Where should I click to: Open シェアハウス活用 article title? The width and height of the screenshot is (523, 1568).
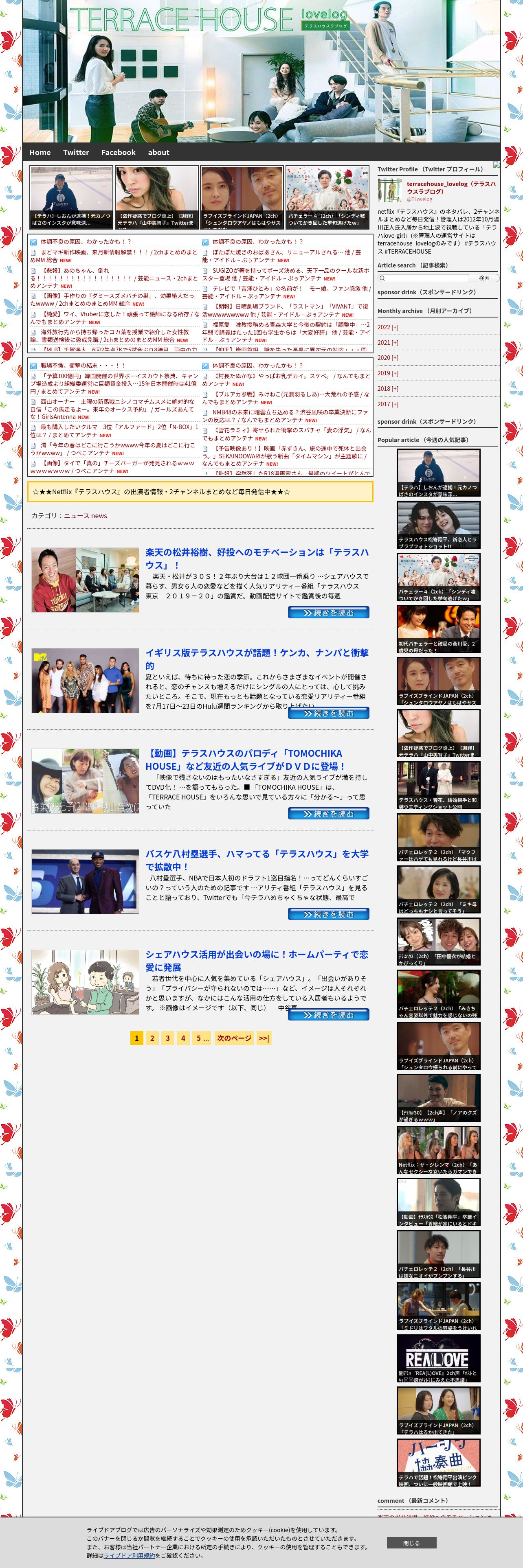tap(256, 960)
